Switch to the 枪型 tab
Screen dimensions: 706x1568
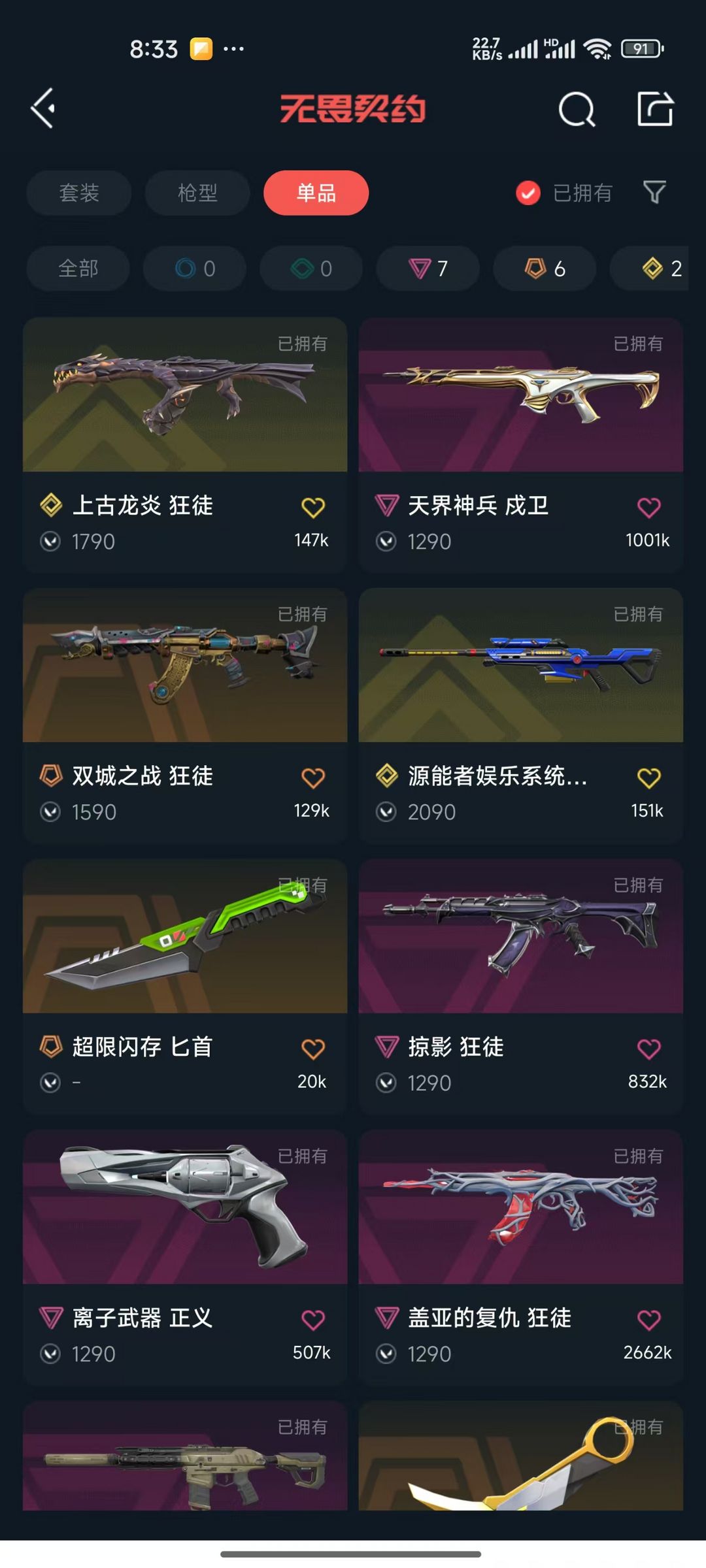pos(197,193)
